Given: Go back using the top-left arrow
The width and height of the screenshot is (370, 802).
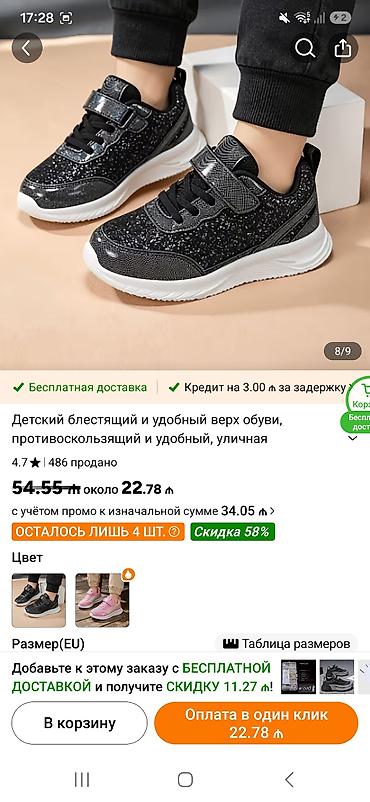Looking at the screenshot, I should coord(27,48).
